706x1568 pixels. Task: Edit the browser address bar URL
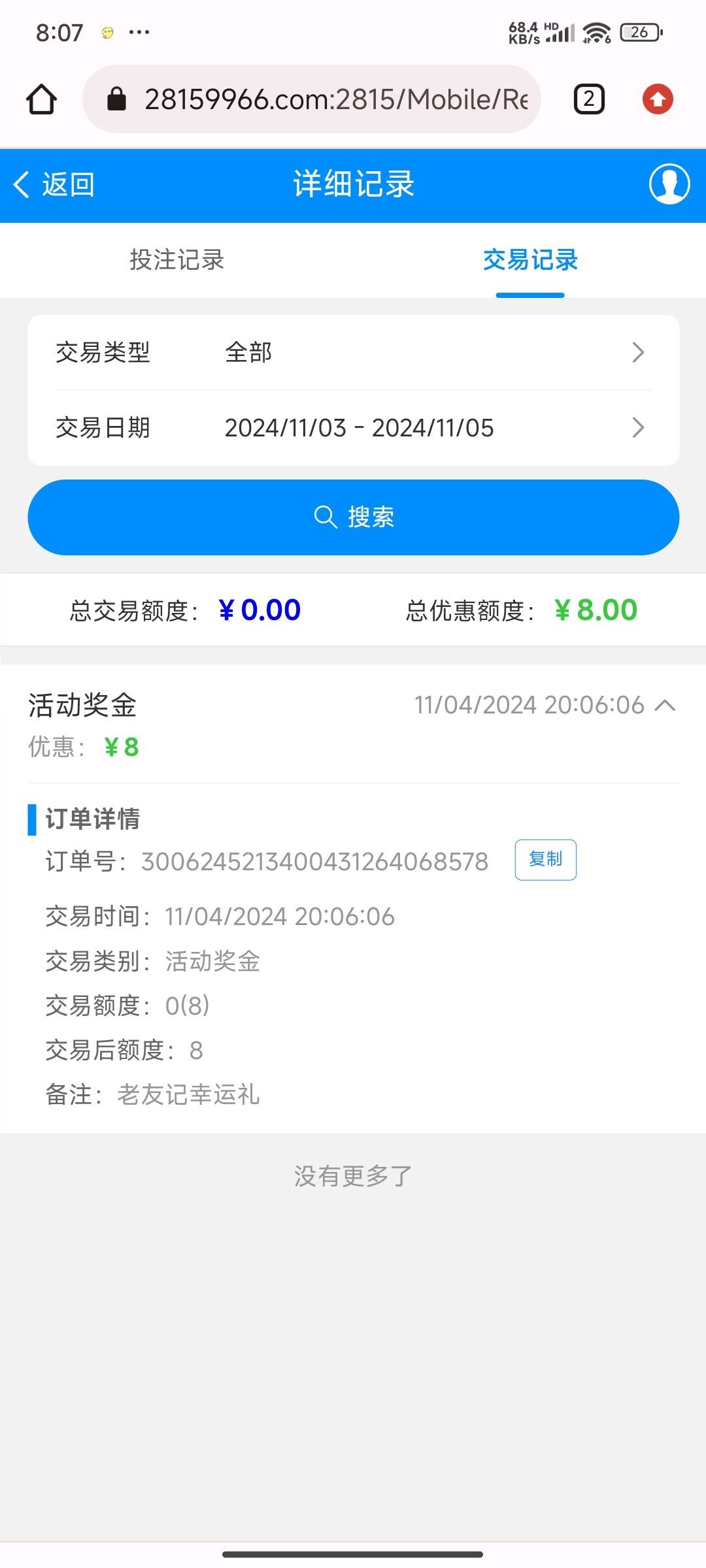[x=327, y=99]
